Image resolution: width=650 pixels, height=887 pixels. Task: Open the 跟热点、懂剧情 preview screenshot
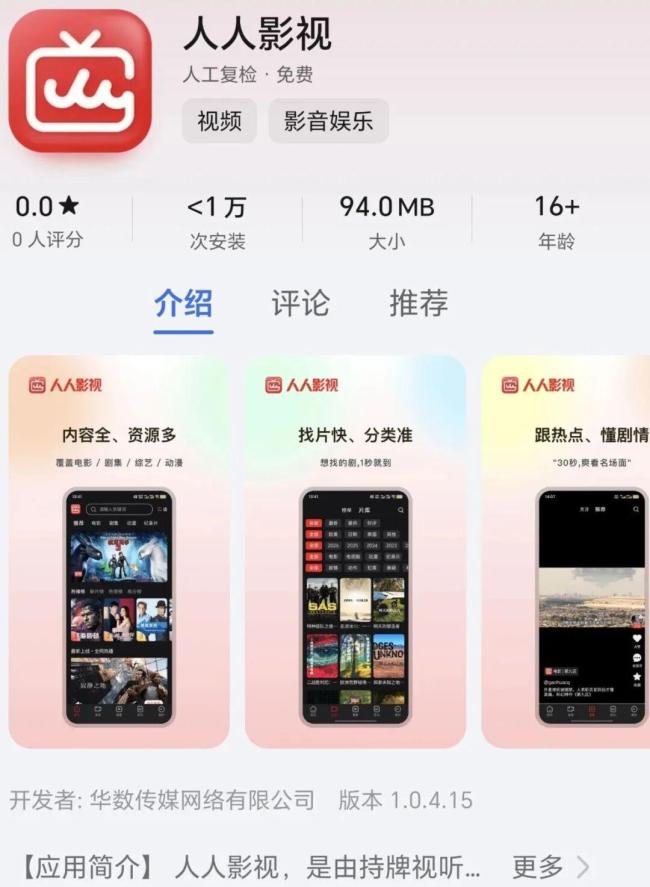tap(566, 552)
